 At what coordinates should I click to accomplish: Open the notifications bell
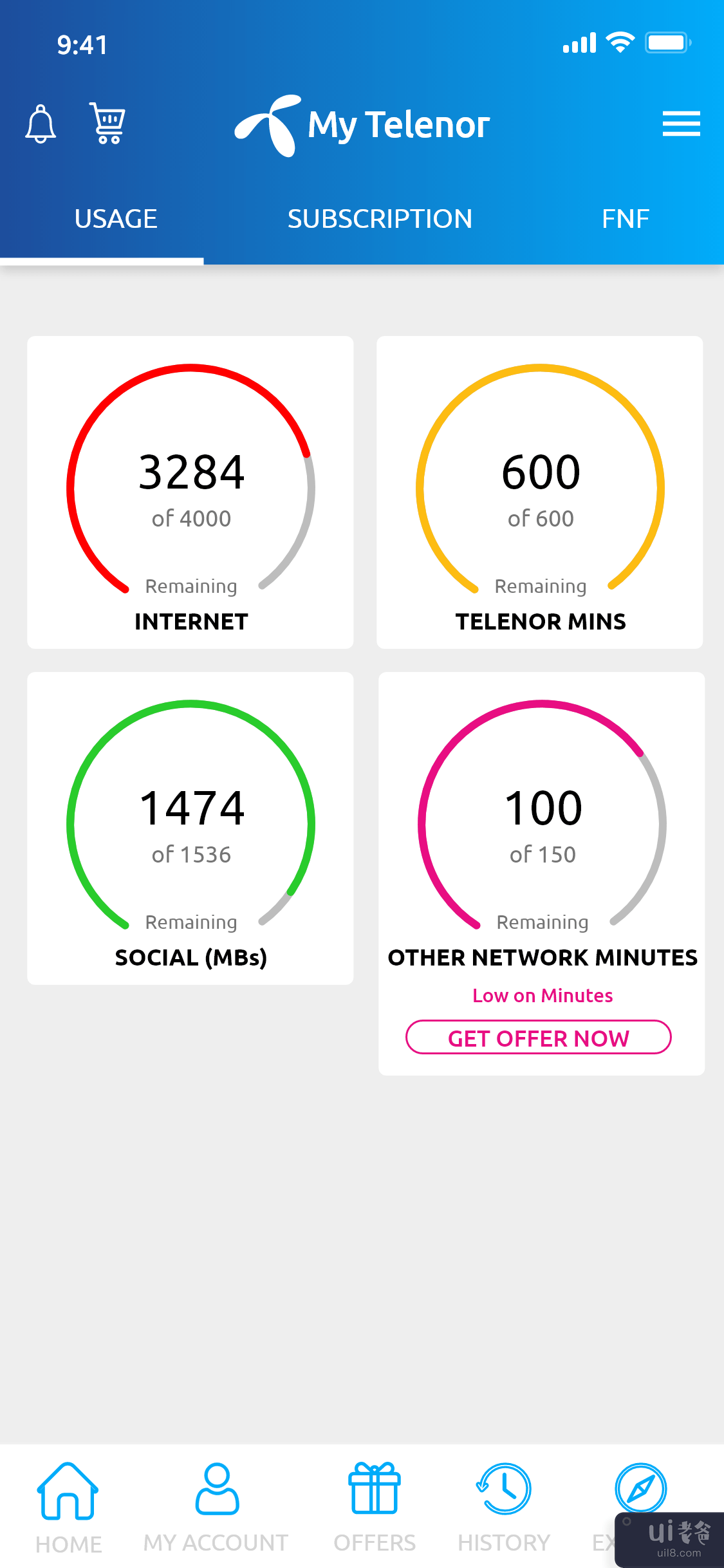(41, 124)
